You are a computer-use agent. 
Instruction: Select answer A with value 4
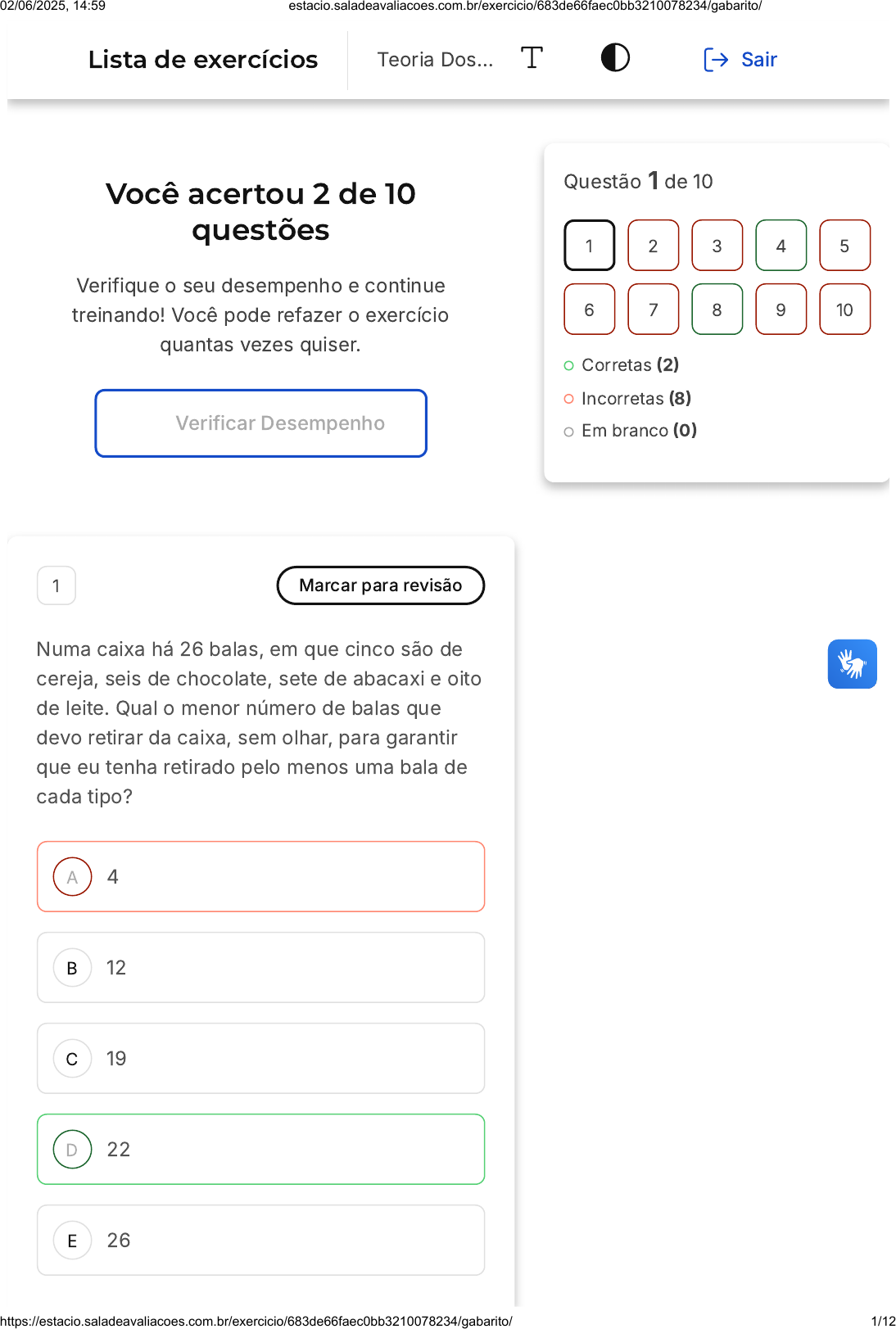(x=261, y=877)
